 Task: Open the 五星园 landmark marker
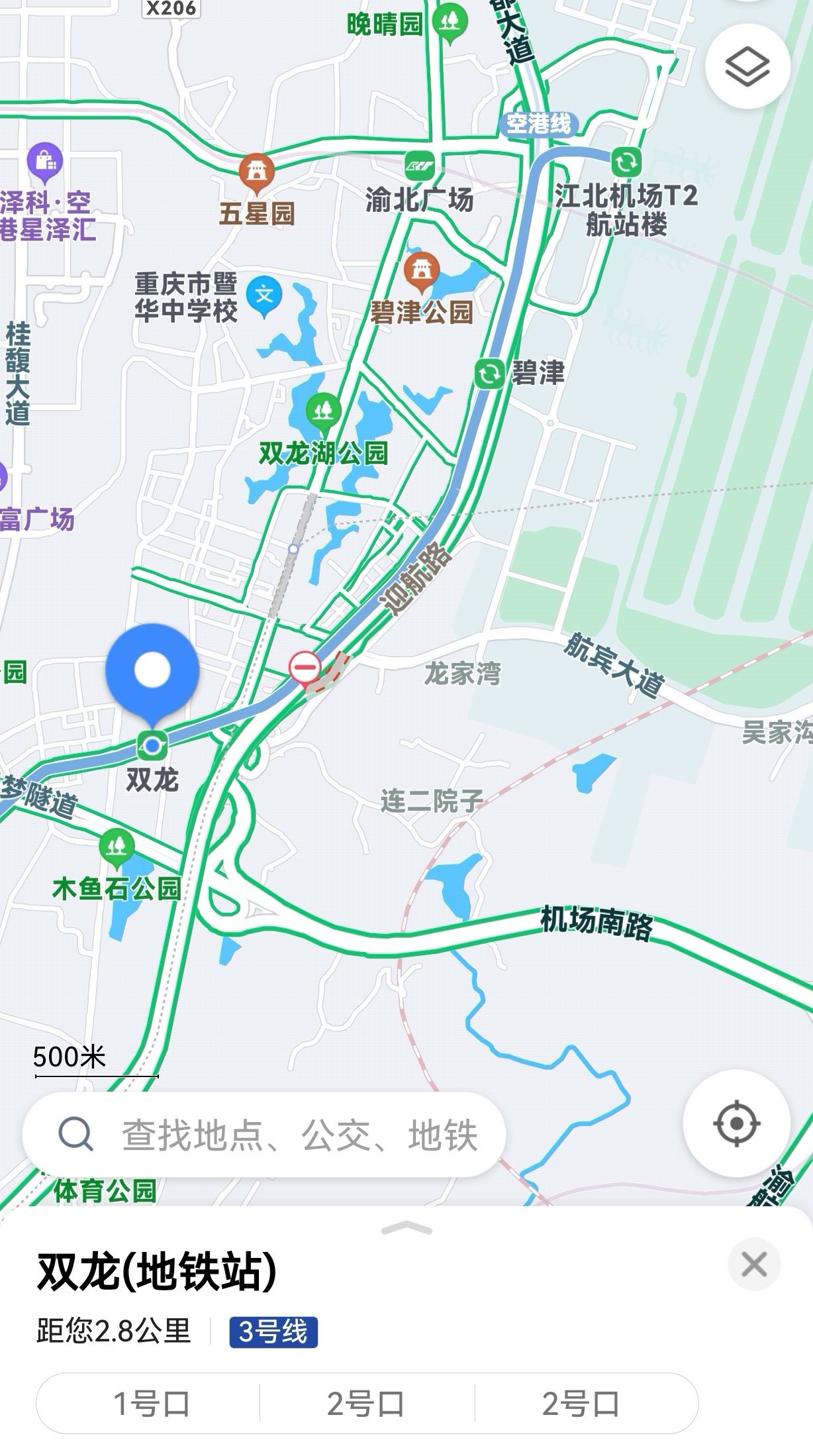(257, 171)
